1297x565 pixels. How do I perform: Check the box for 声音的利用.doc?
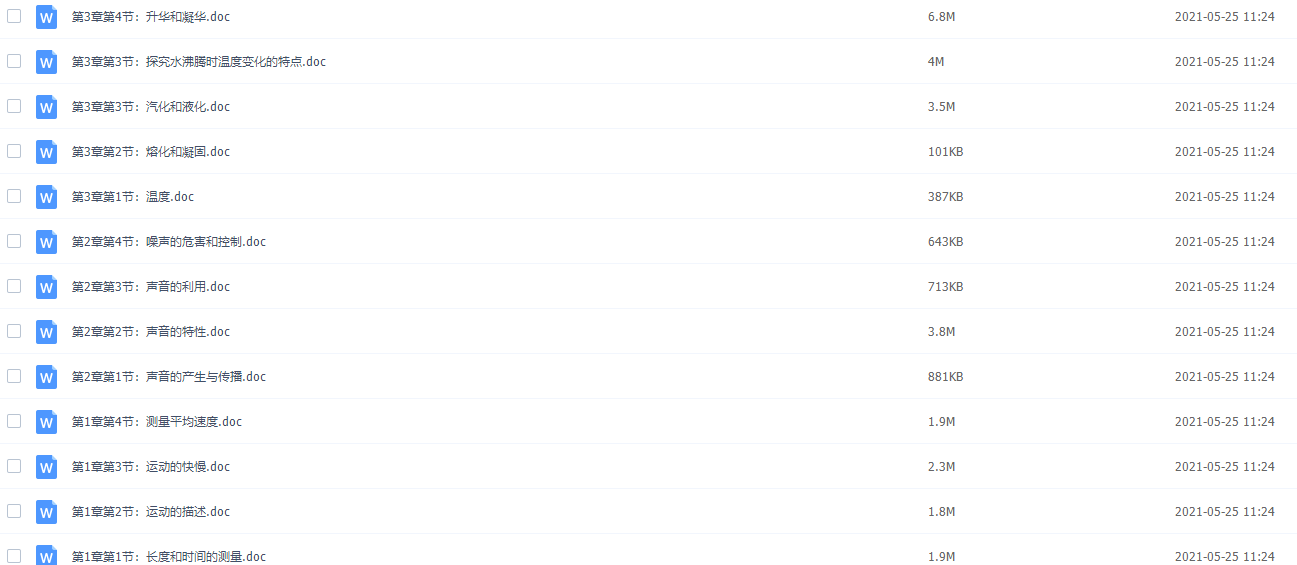point(14,286)
